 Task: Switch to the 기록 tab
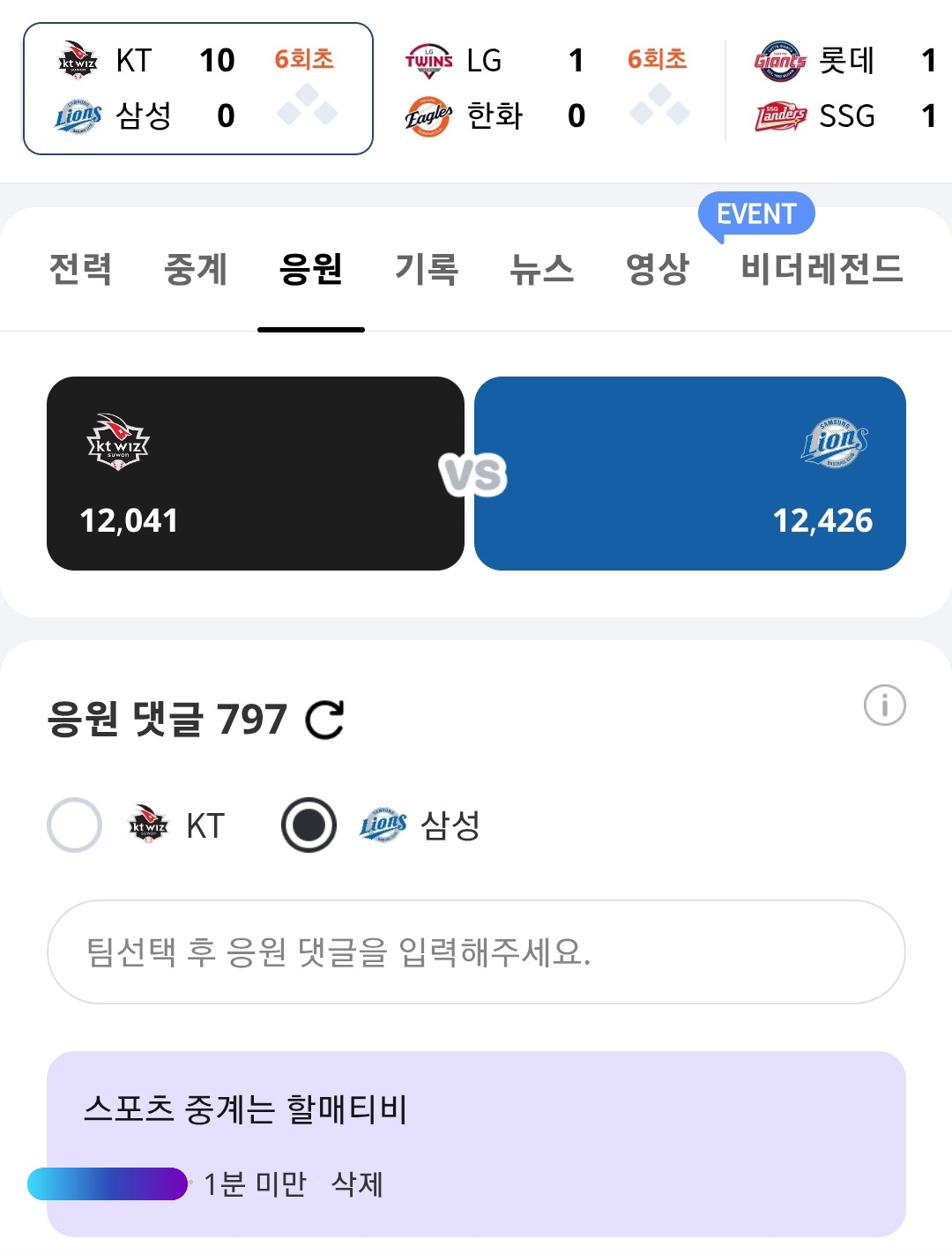point(427,269)
